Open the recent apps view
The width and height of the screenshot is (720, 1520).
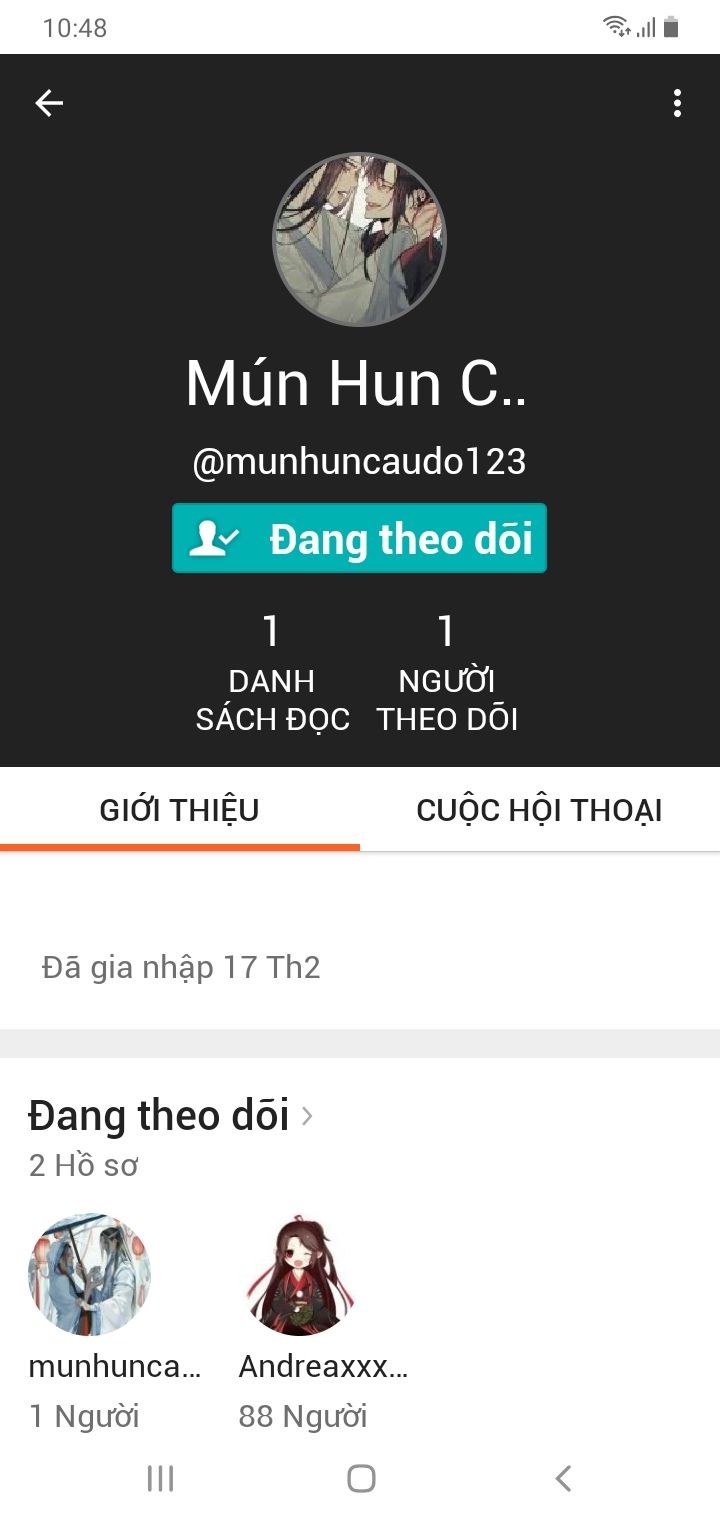(x=160, y=1478)
